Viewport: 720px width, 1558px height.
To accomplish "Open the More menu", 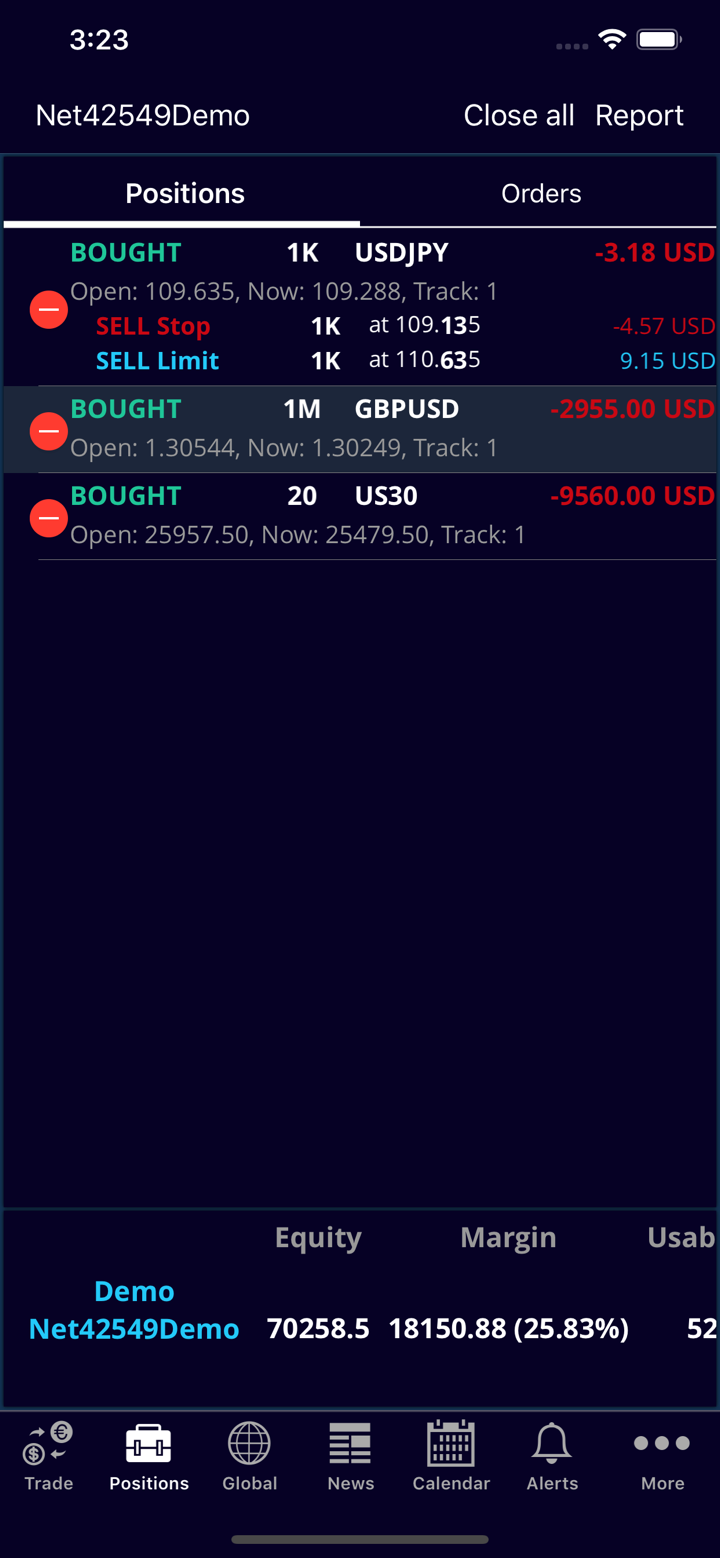I will tap(662, 1457).
